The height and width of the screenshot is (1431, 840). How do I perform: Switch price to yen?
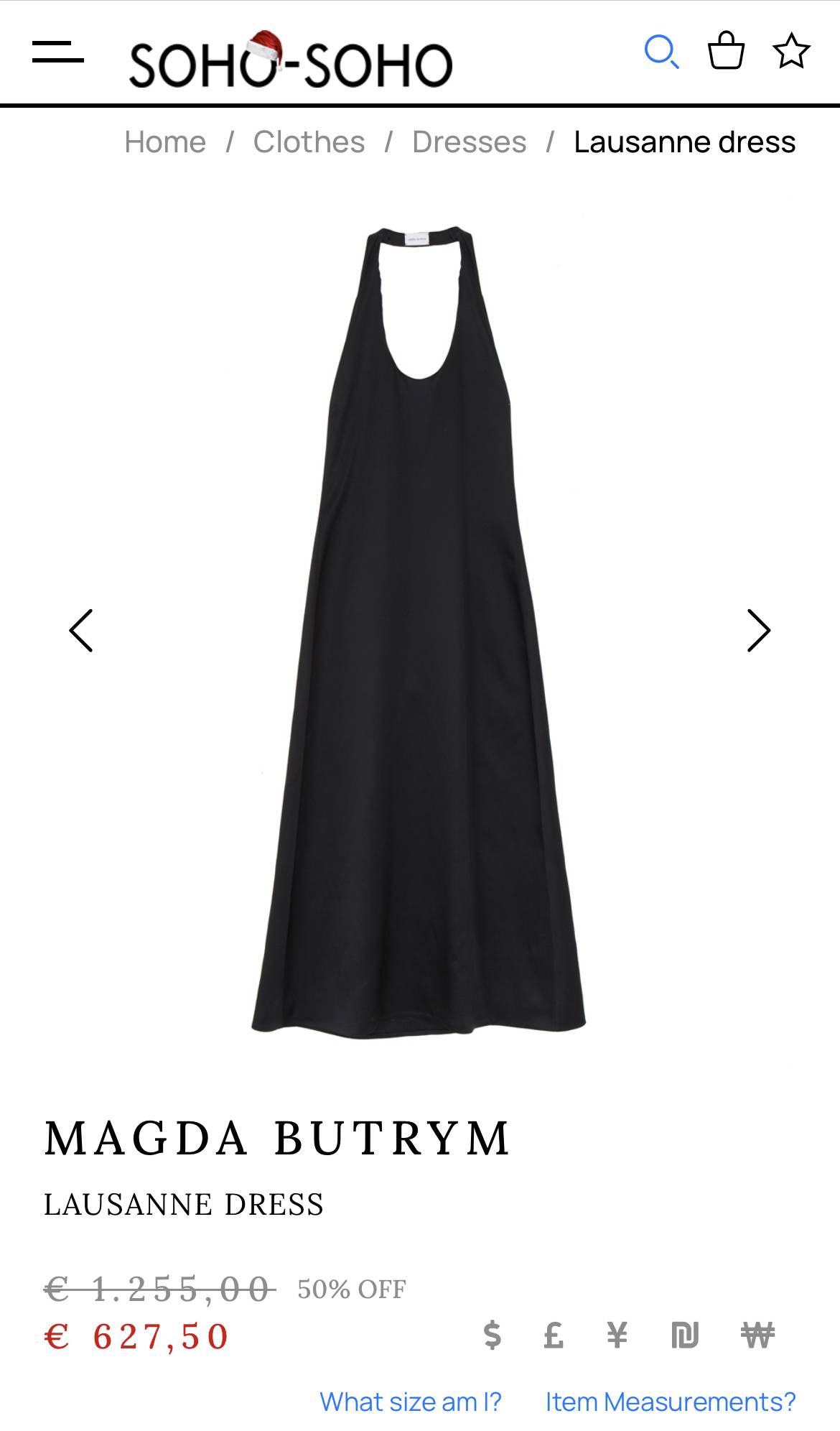[x=617, y=1335]
